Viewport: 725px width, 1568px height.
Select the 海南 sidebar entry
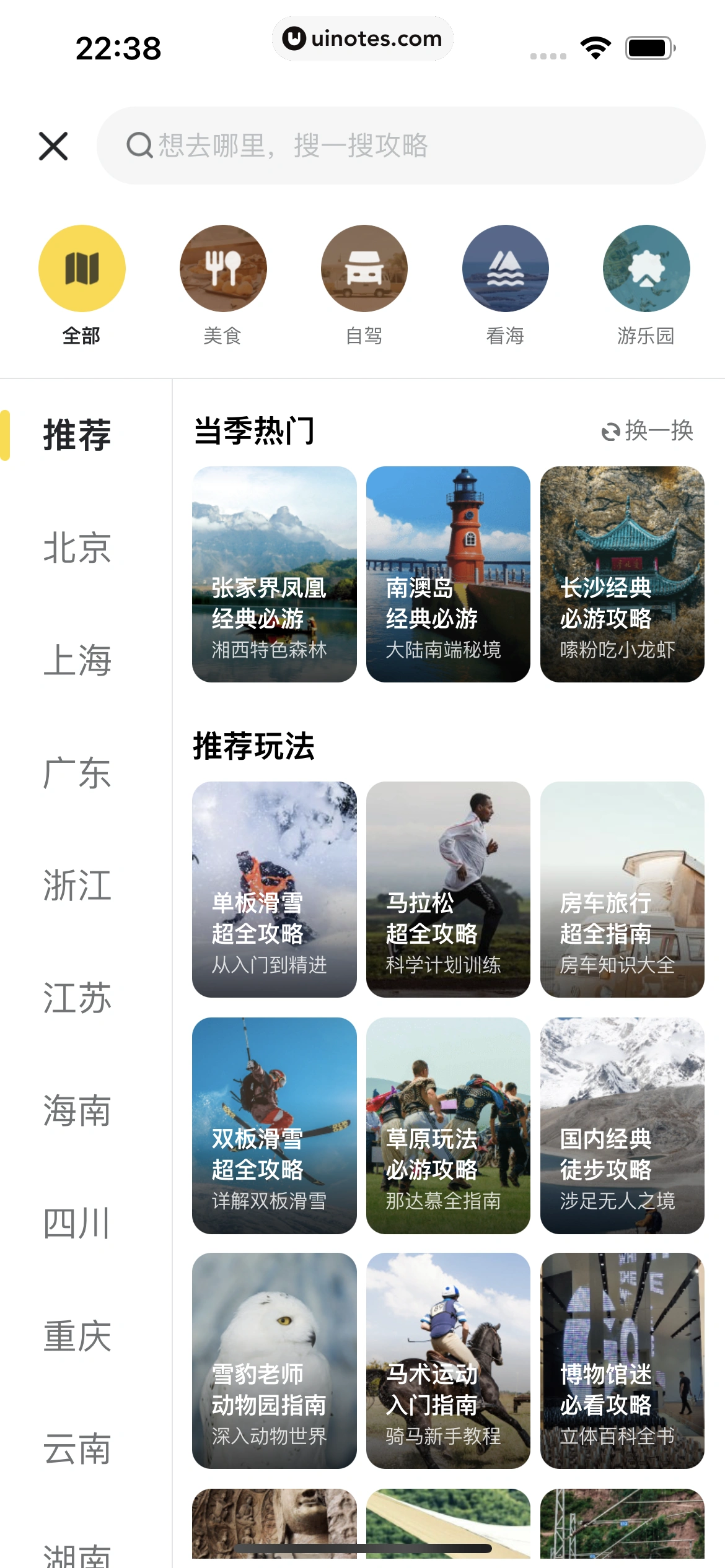76,1111
